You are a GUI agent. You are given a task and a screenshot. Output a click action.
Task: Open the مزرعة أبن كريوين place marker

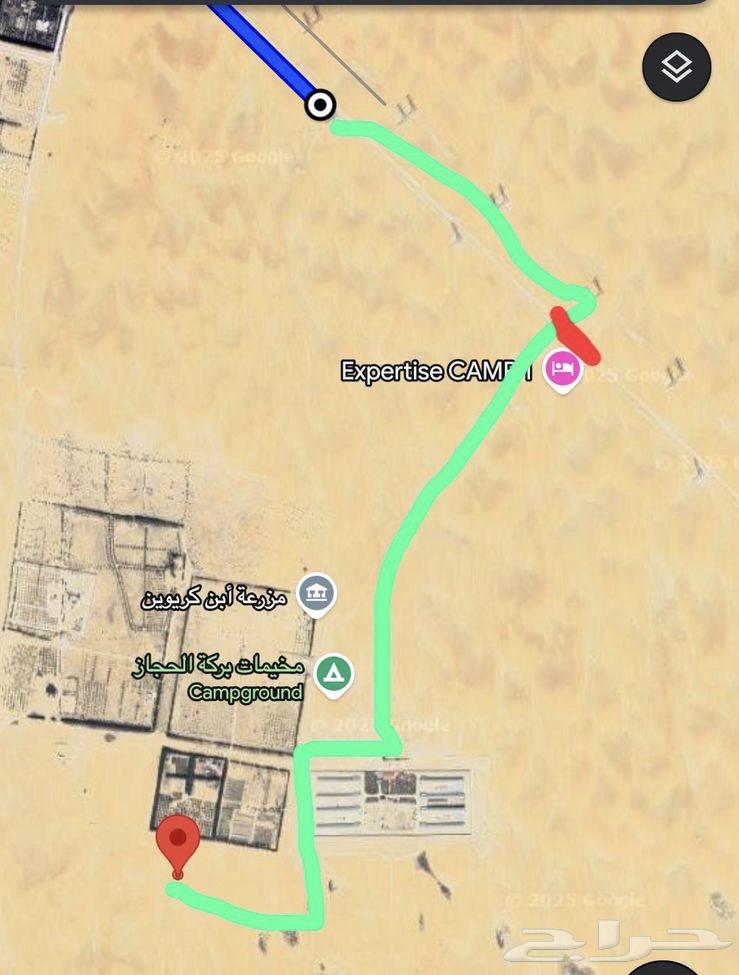[317, 594]
